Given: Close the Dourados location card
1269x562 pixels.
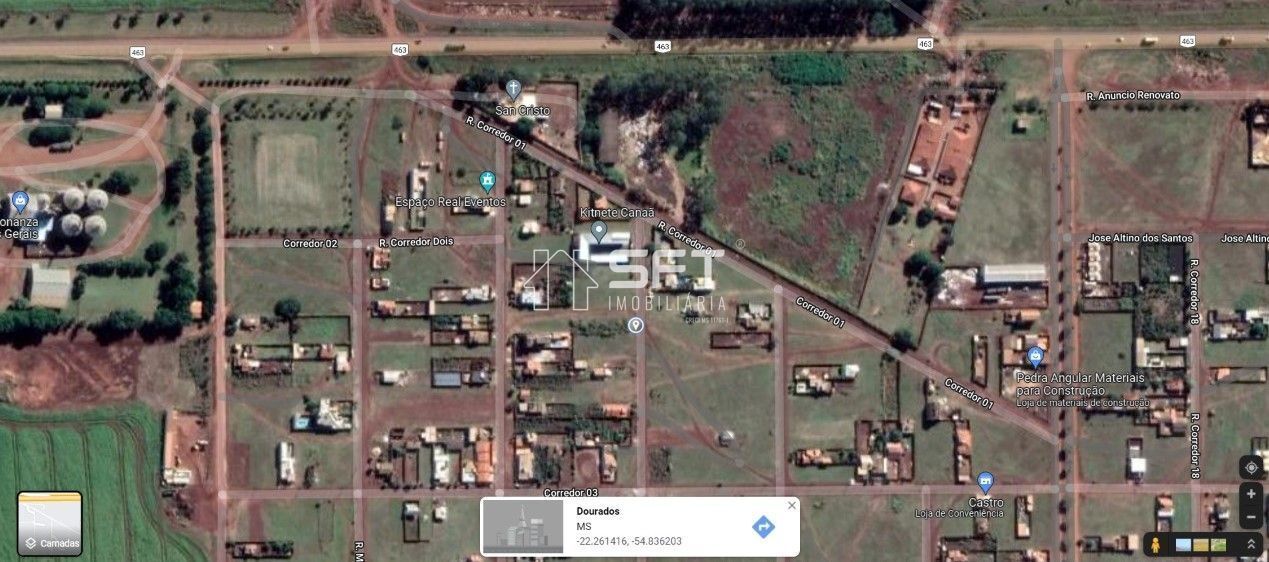Looking at the screenshot, I should [x=792, y=505].
